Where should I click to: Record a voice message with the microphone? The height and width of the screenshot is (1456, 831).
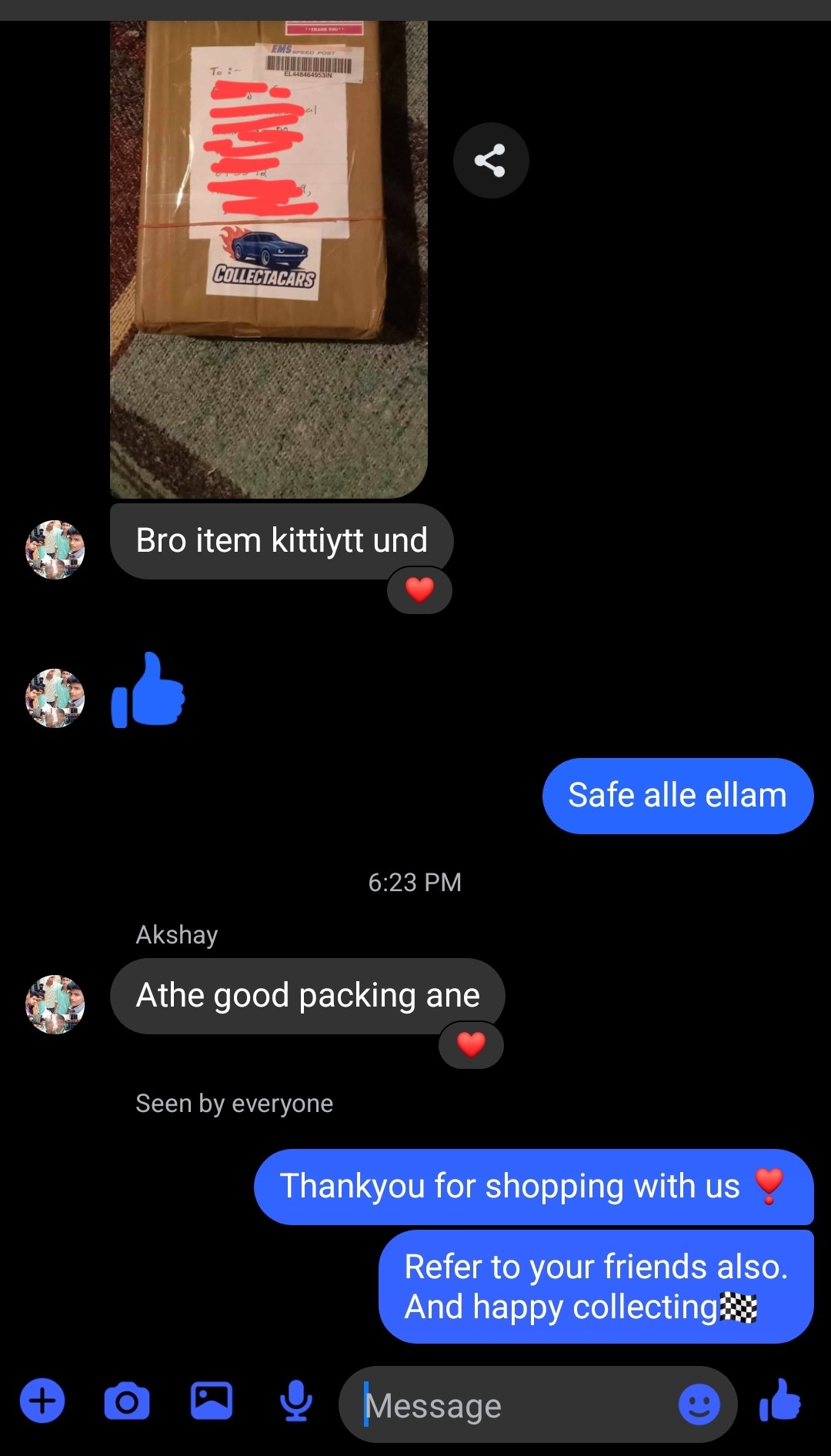pos(296,1401)
